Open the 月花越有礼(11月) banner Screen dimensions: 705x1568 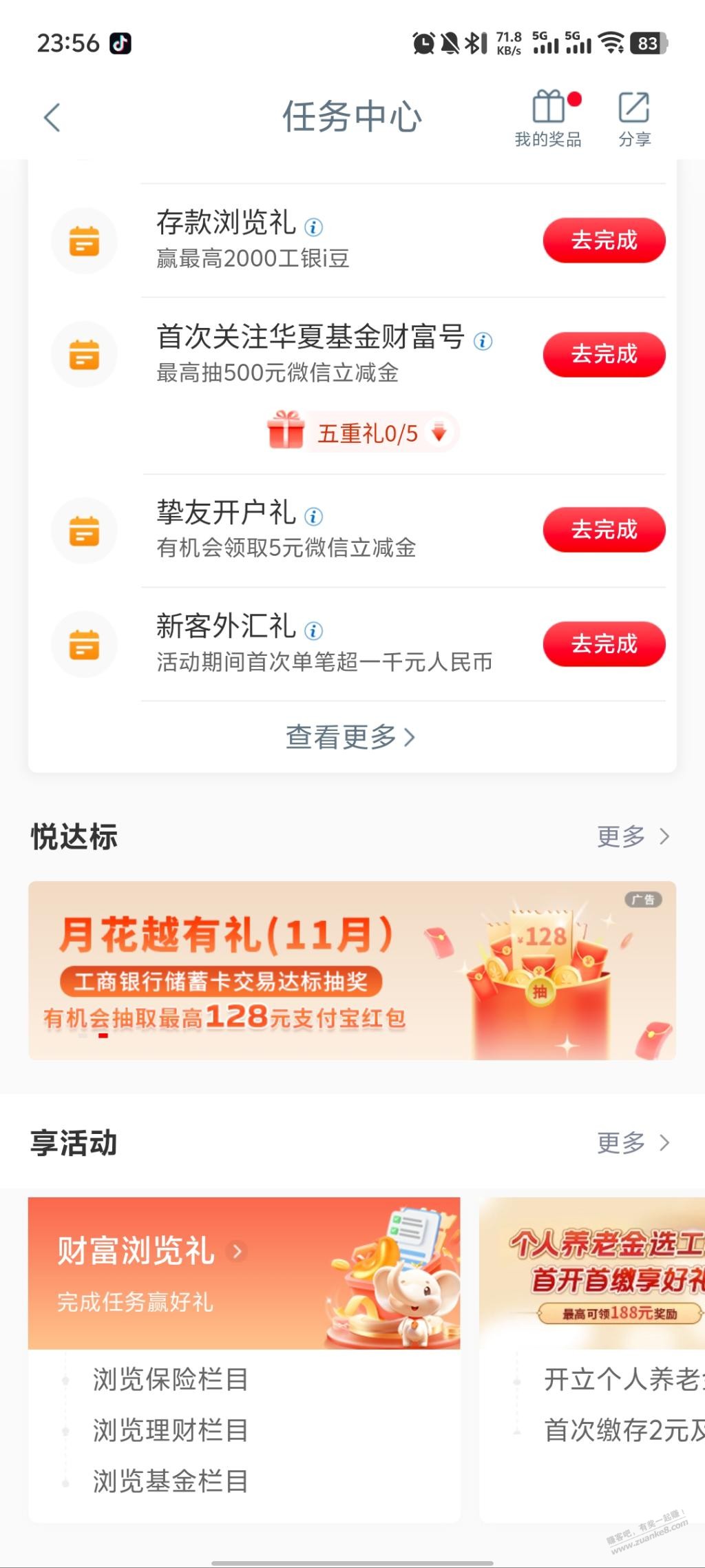coord(352,970)
